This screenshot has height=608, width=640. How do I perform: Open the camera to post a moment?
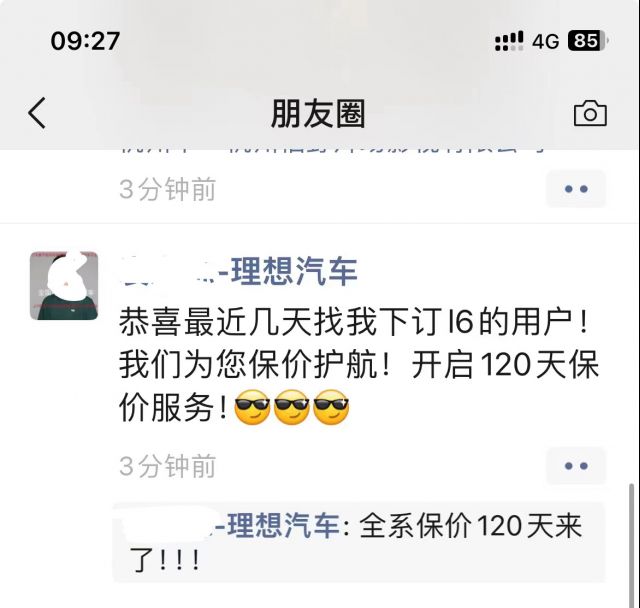(590, 113)
